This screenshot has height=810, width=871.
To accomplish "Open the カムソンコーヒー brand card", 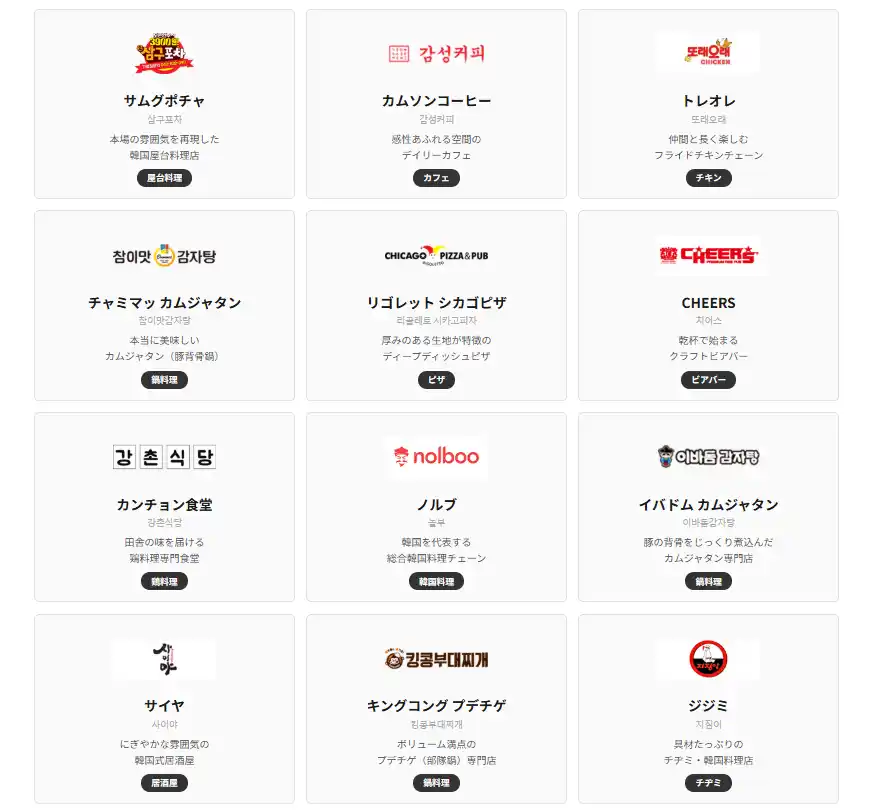I will [x=436, y=104].
